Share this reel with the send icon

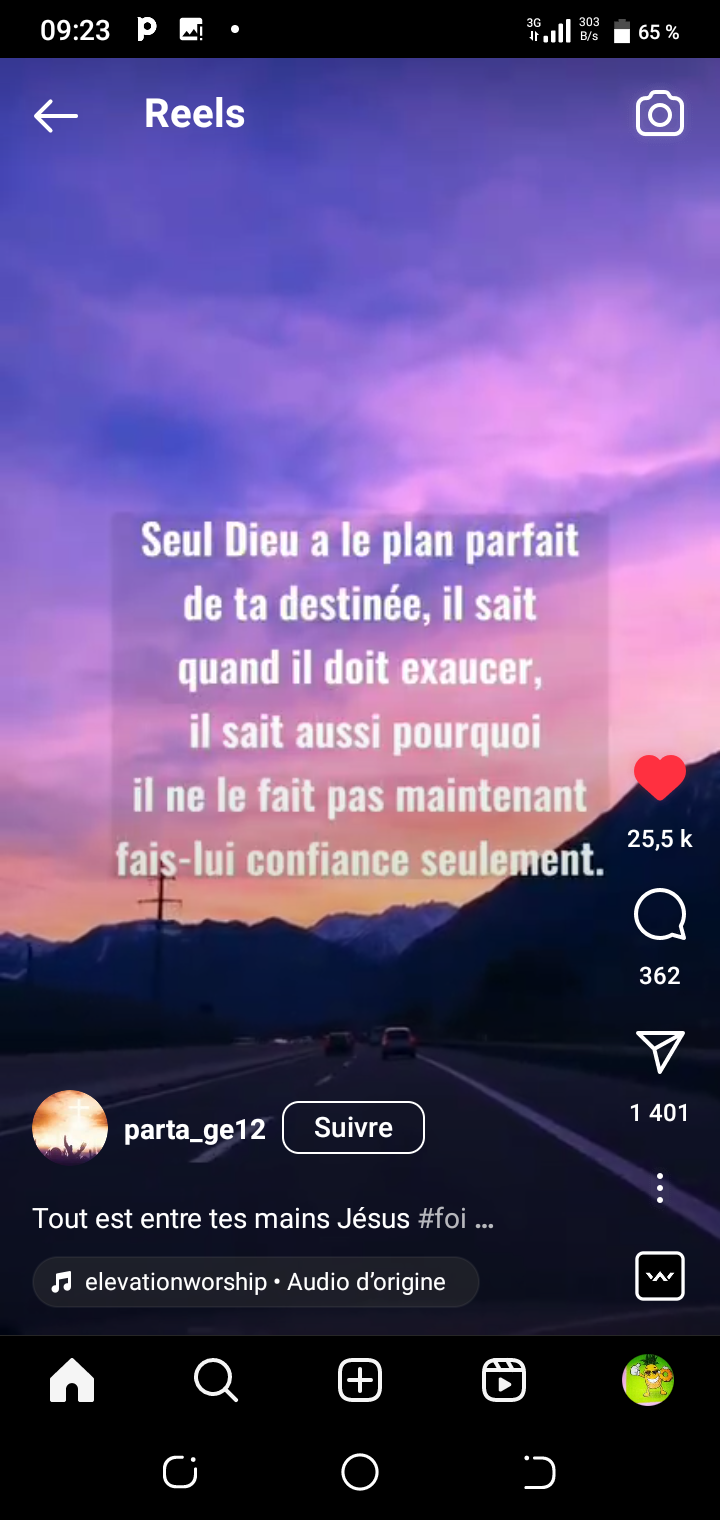click(x=660, y=1052)
